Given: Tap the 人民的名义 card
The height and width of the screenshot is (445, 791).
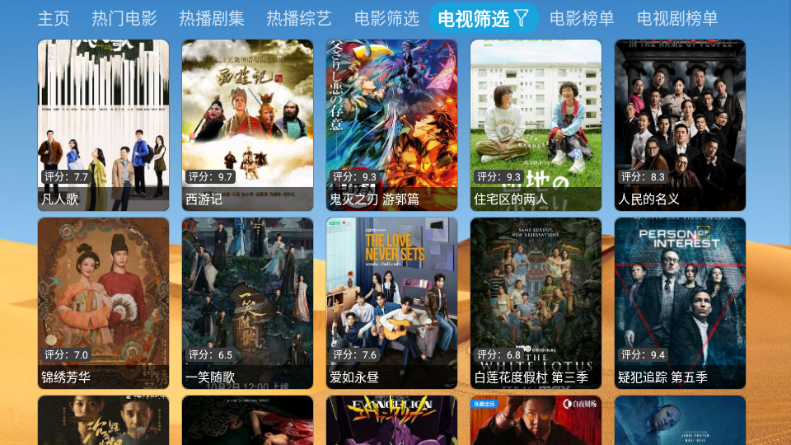Looking at the screenshot, I should pos(679,125).
